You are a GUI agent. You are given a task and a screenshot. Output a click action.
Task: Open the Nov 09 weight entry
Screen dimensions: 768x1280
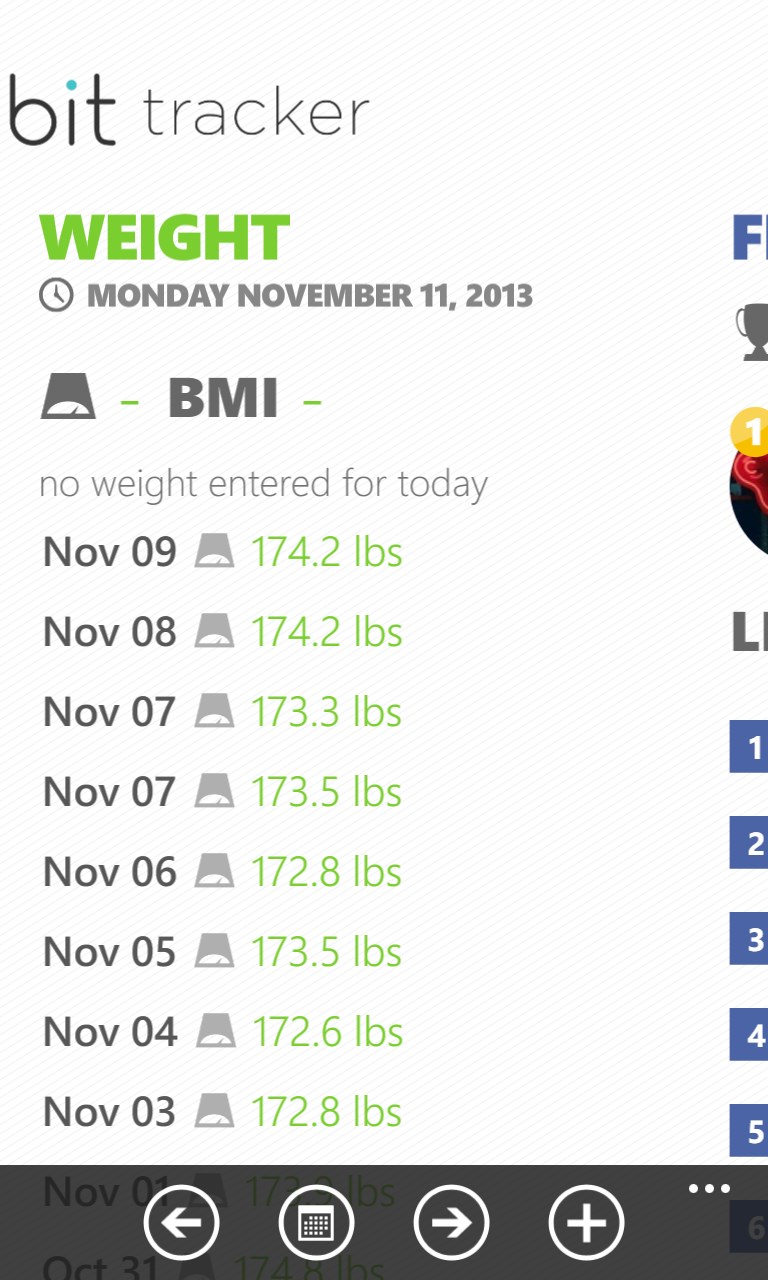pos(222,552)
